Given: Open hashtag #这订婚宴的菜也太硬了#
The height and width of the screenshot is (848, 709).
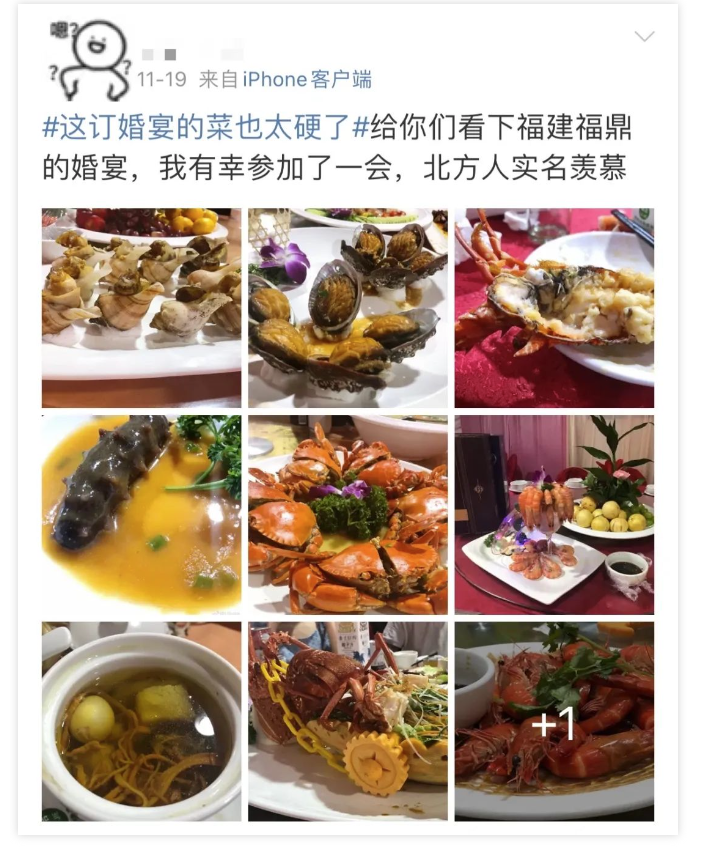Looking at the screenshot, I should pyautogui.click(x=206, y=128).
